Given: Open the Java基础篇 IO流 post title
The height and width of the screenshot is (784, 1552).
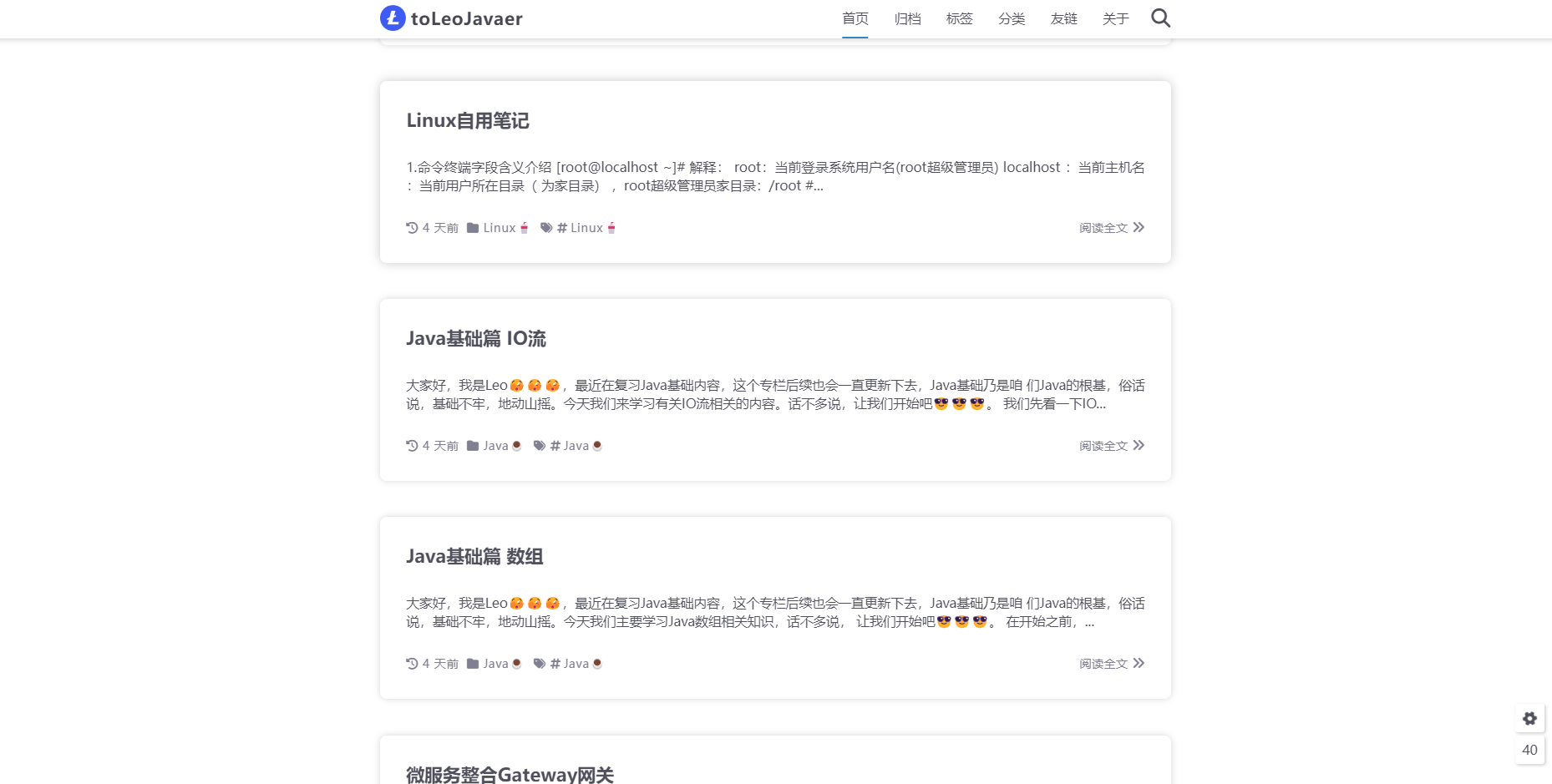Looking at the screenshot, I should [x=476, y=339].
